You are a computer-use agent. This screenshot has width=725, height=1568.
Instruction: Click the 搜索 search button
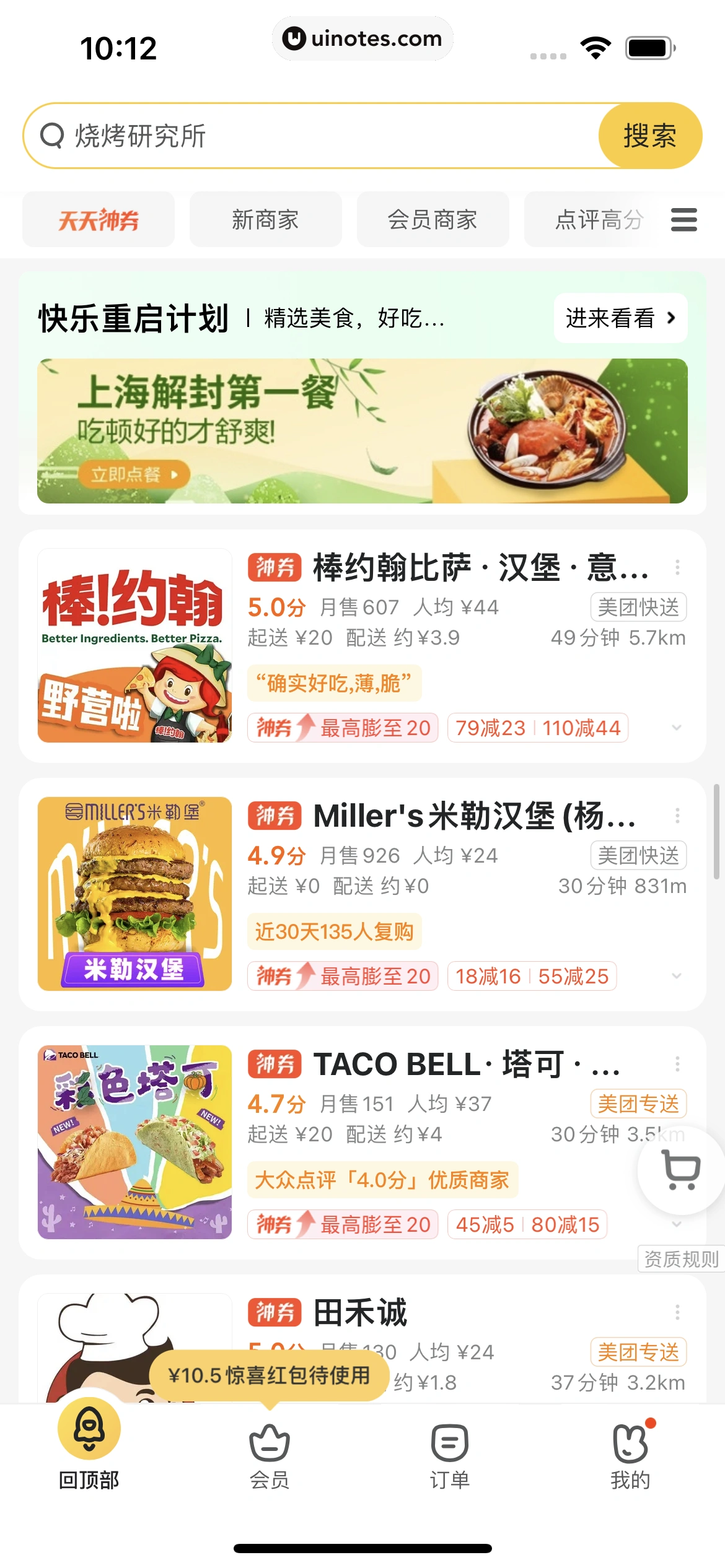pos(649,136)
